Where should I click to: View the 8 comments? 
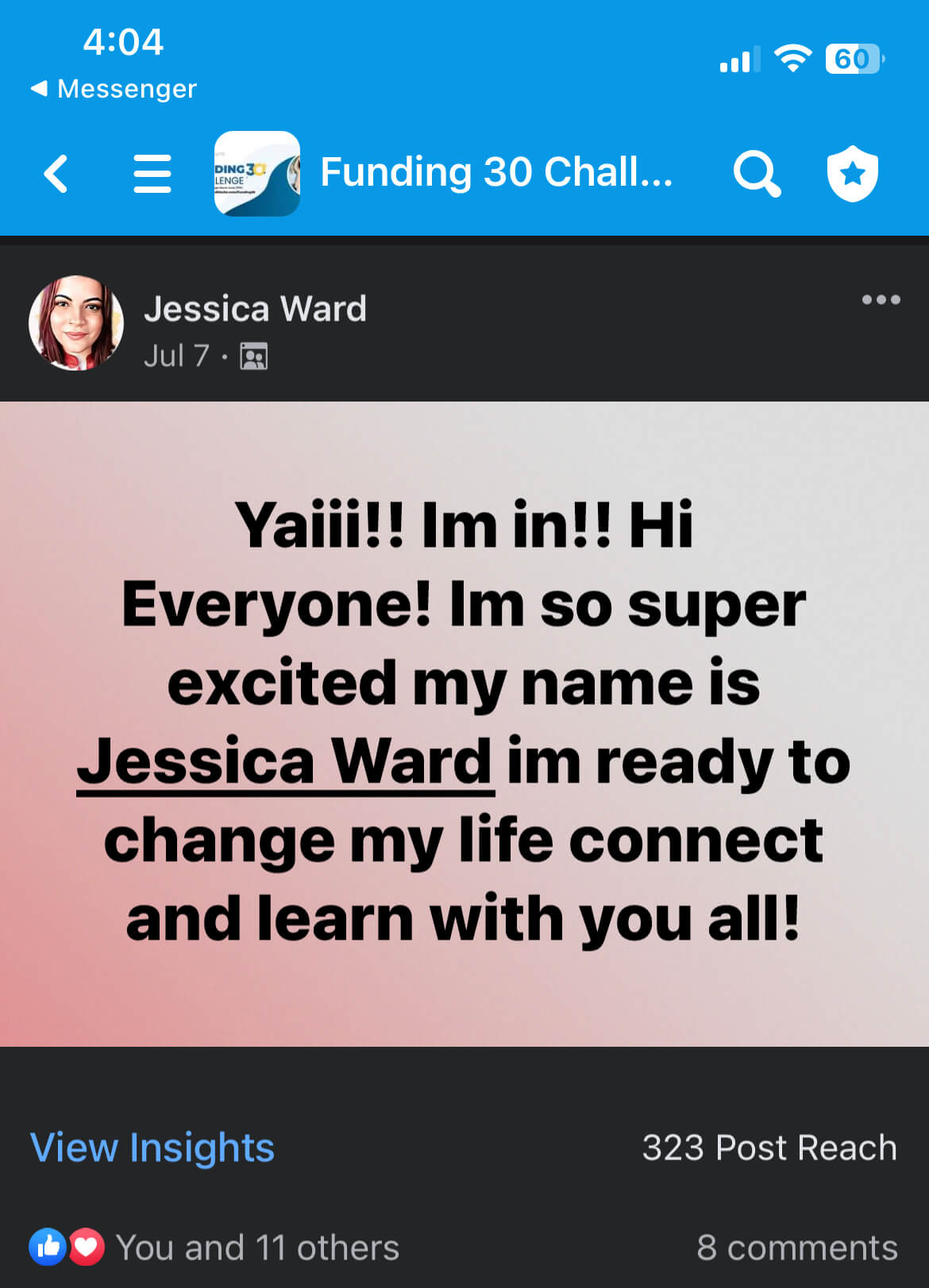(796, 1248)
